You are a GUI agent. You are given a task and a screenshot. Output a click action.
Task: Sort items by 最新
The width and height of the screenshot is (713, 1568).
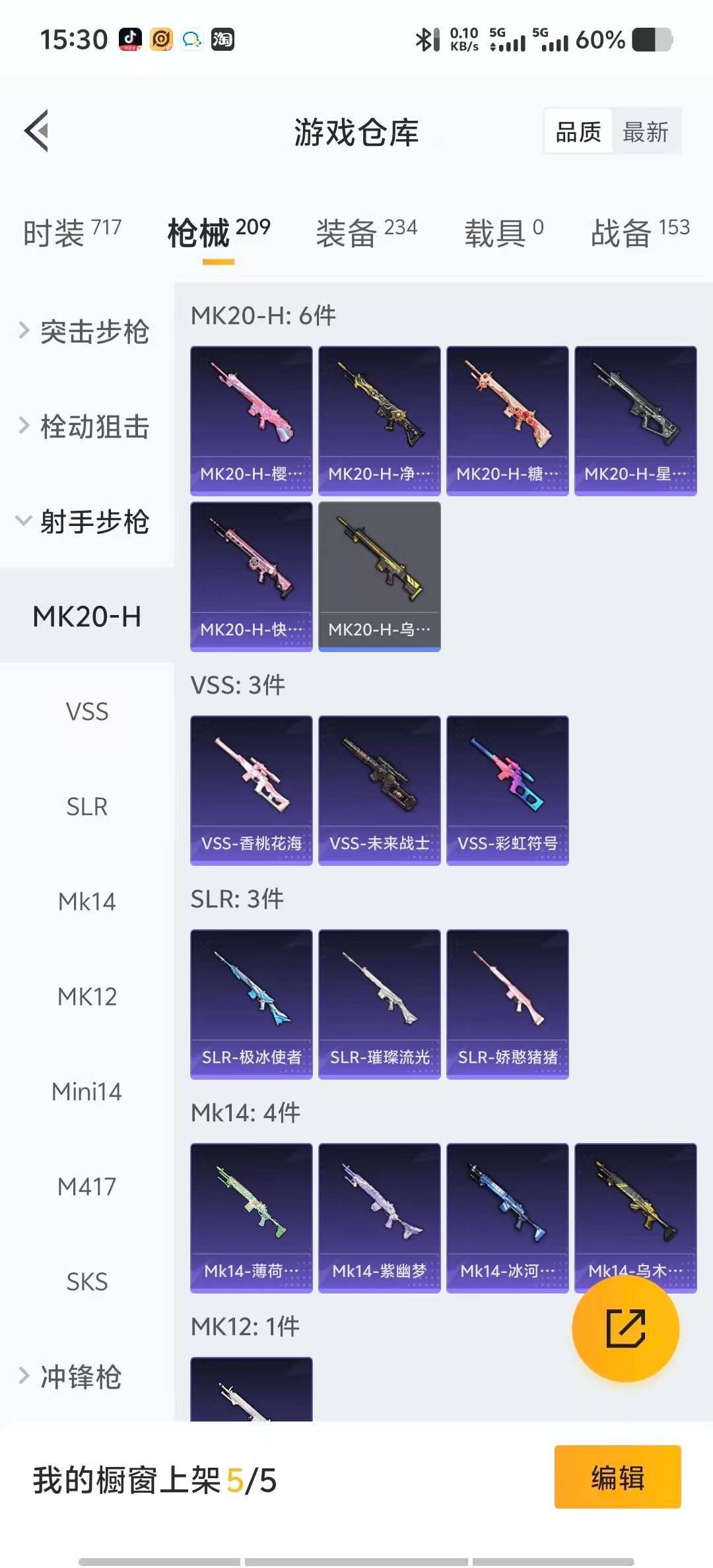pos(645,132)
